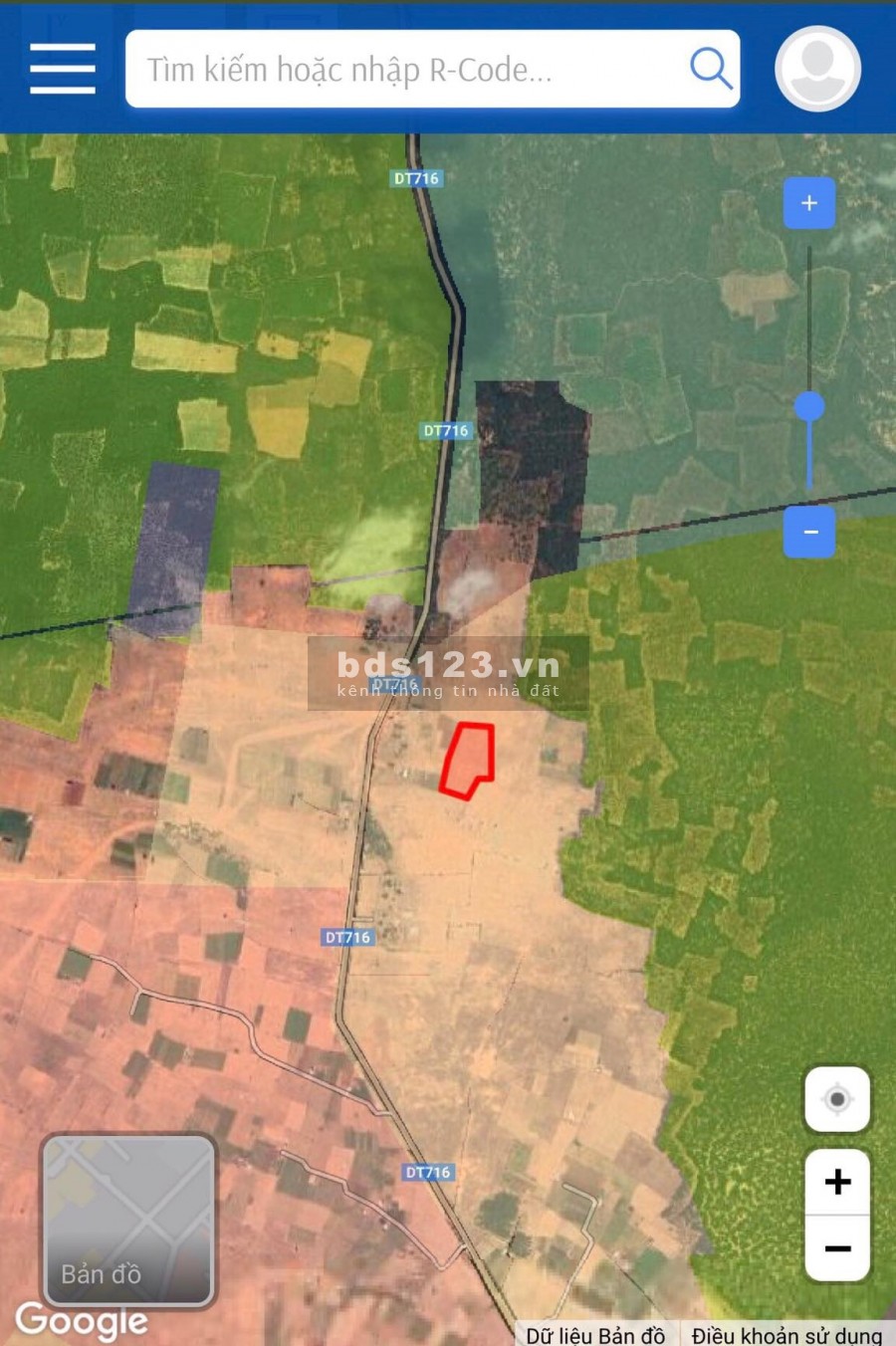Open the user profile avatar
This screenshot has width=896, height=1346.
tap(817, 69)
